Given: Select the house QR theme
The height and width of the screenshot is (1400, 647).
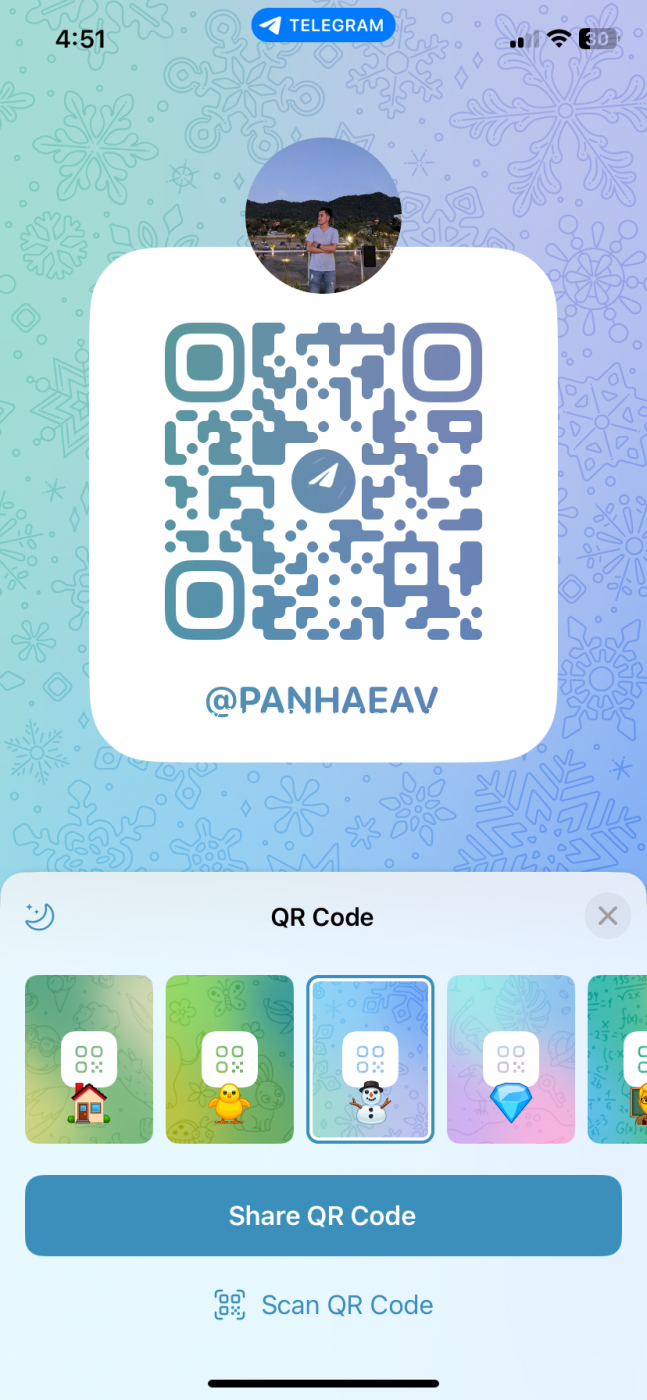Looking at the screenshot, I should pos(89,1059).
